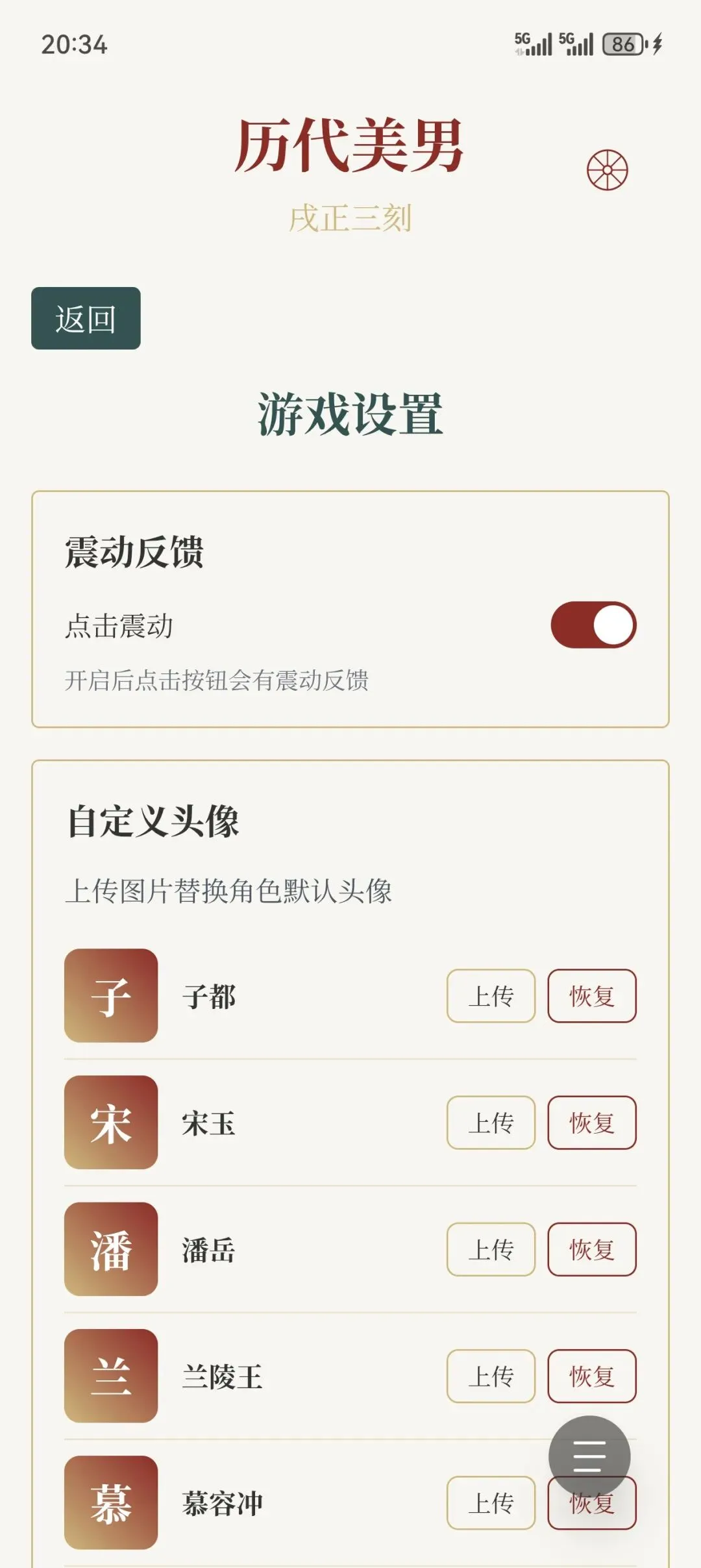Upload an avatar for 慕容冲
This screenshot has width=701, height=1568.
point(491,1502)
